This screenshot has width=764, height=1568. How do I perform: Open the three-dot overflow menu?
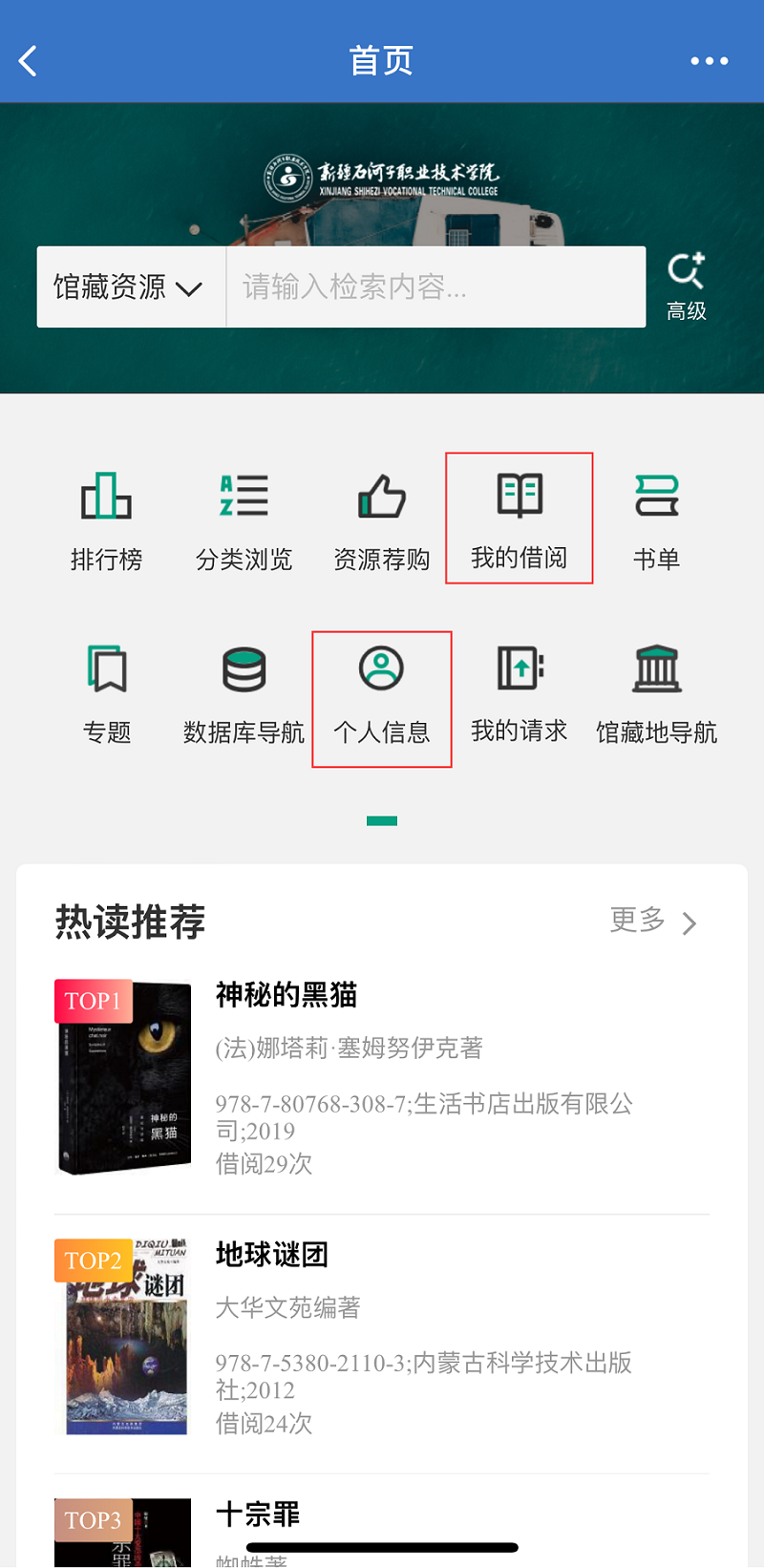click(x=710, y=61)
